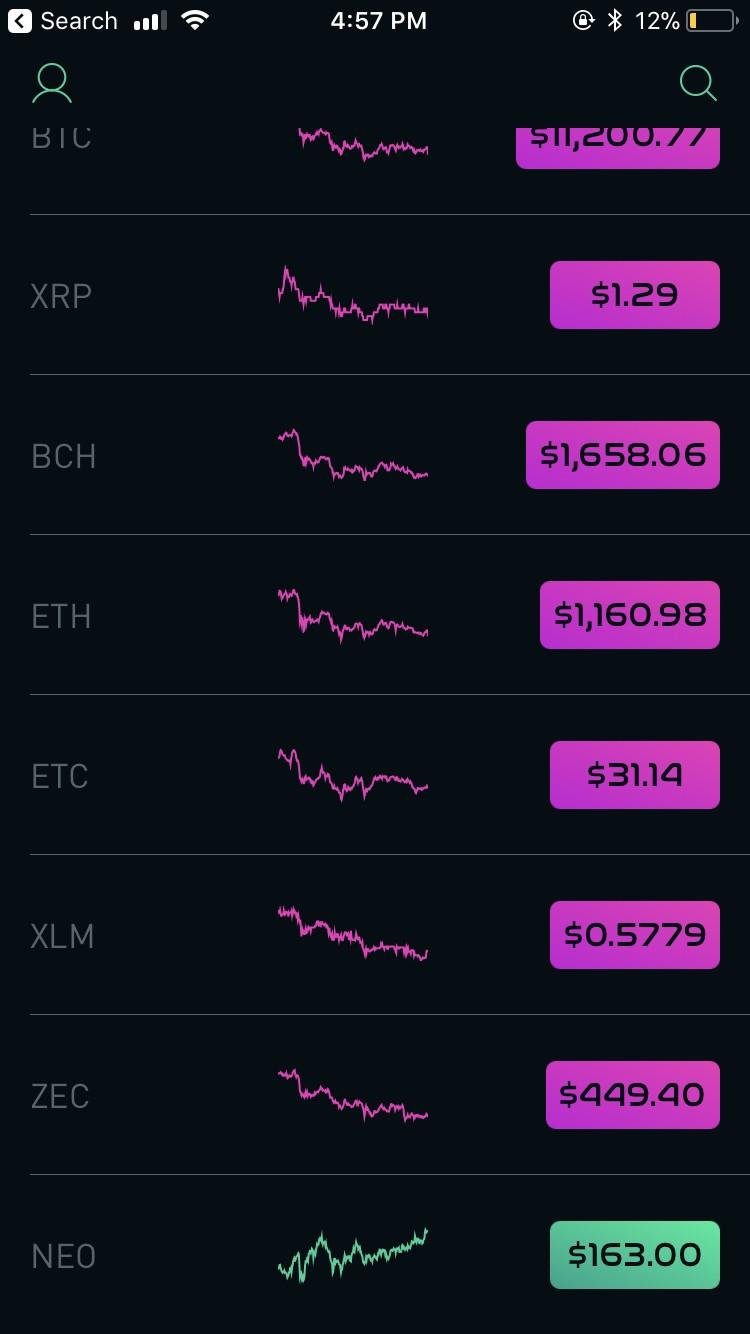Screen dimensions: 750x1334
Task: Tap the $449.40 ZEC price button
Action: point(633,1095)
